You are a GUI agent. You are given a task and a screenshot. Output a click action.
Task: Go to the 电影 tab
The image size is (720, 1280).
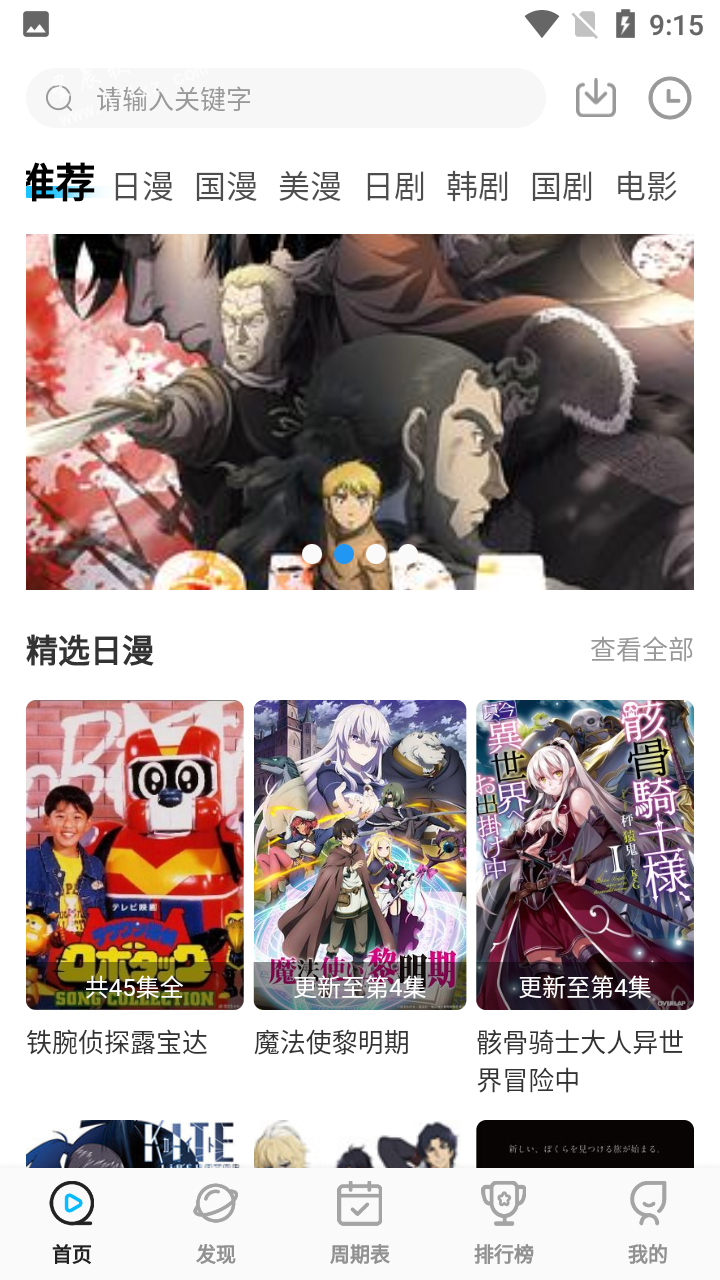(x=647, y=186)
